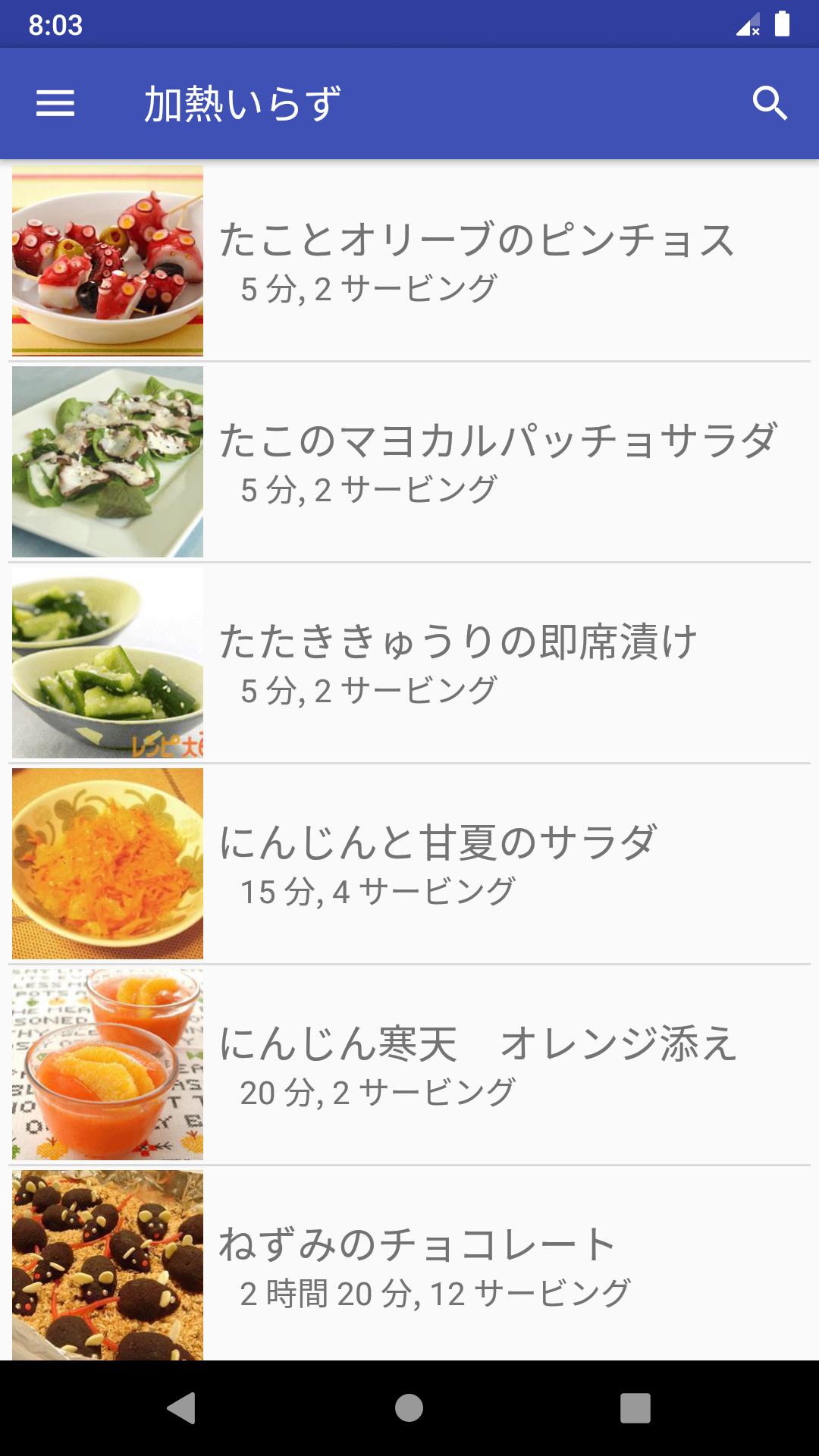
Task: Open the たことオリーブのピンチョス recipe
Action: click(409, 261)
